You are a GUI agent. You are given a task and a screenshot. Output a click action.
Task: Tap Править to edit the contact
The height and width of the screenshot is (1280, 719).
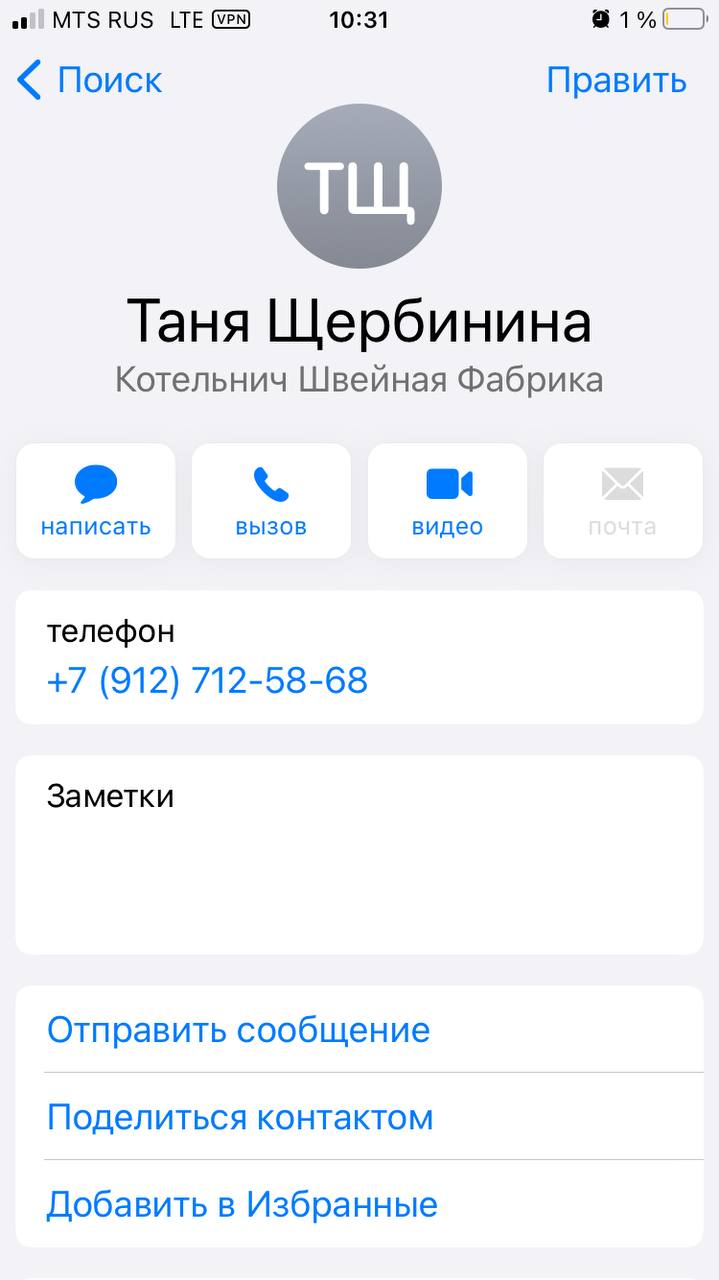click(x=616, y=80)
